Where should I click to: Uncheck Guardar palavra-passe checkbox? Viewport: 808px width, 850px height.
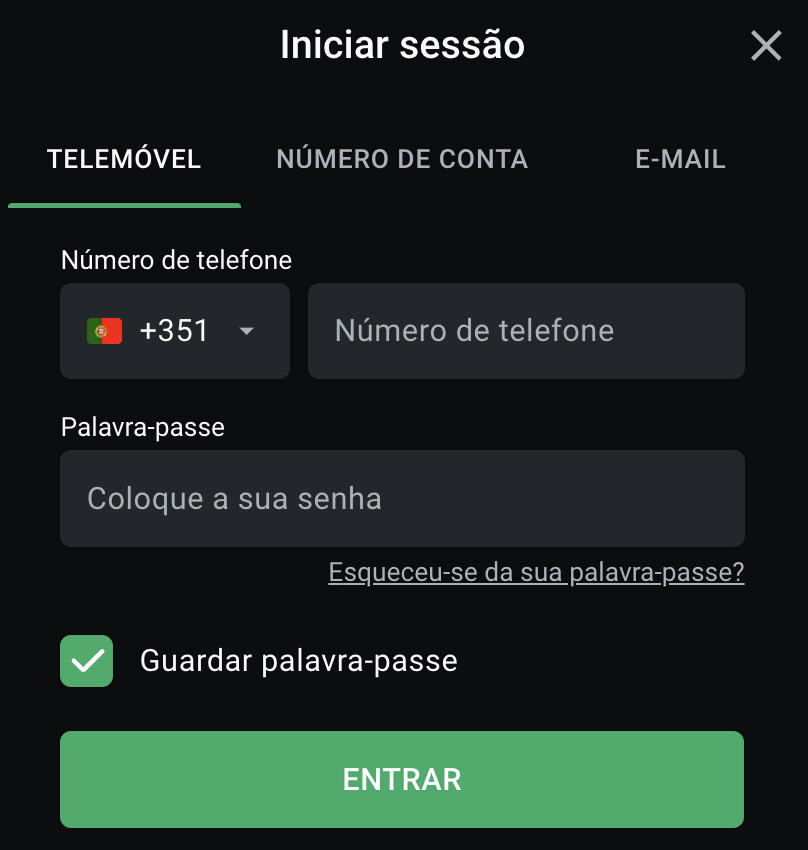(x=87, y=661)
